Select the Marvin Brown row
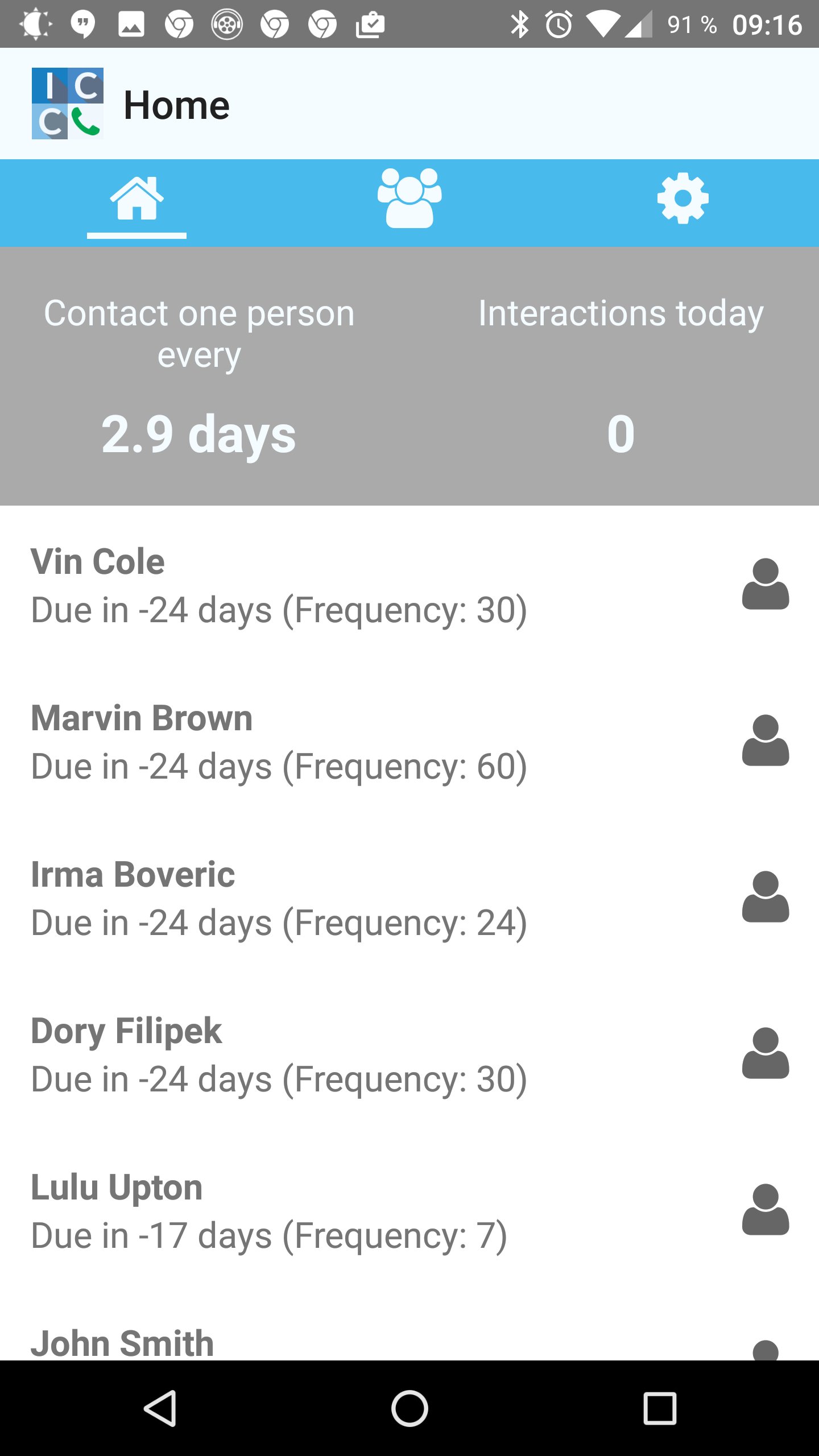This screenshot has height=1456, width=819. click(279, 741)
